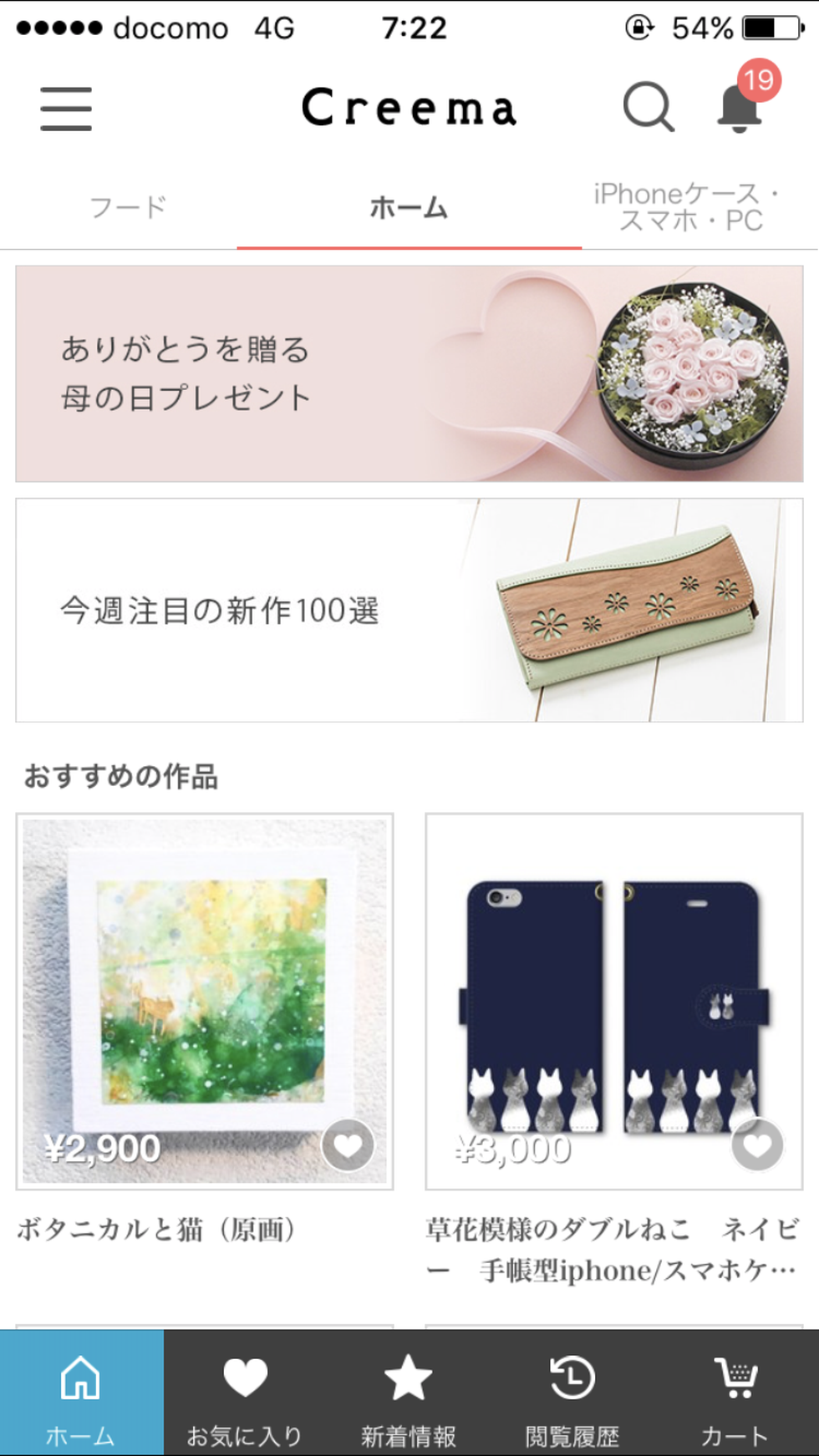
Task: Go to ホーム in bottom bar
Action: point(81,1393)
